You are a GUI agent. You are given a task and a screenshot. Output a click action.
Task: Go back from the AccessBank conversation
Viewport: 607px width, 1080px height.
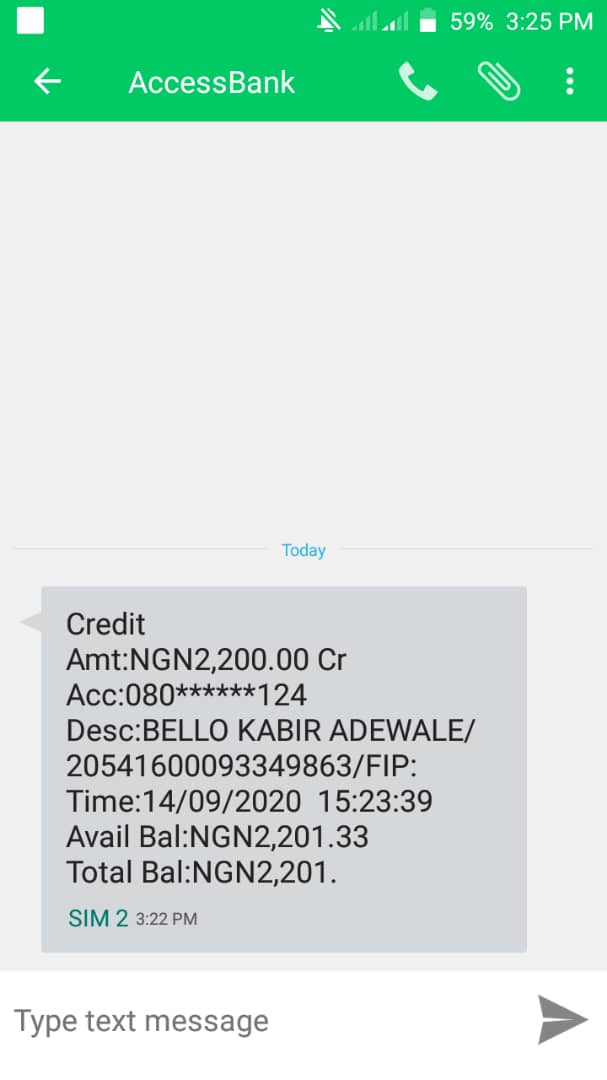point(47,82)
